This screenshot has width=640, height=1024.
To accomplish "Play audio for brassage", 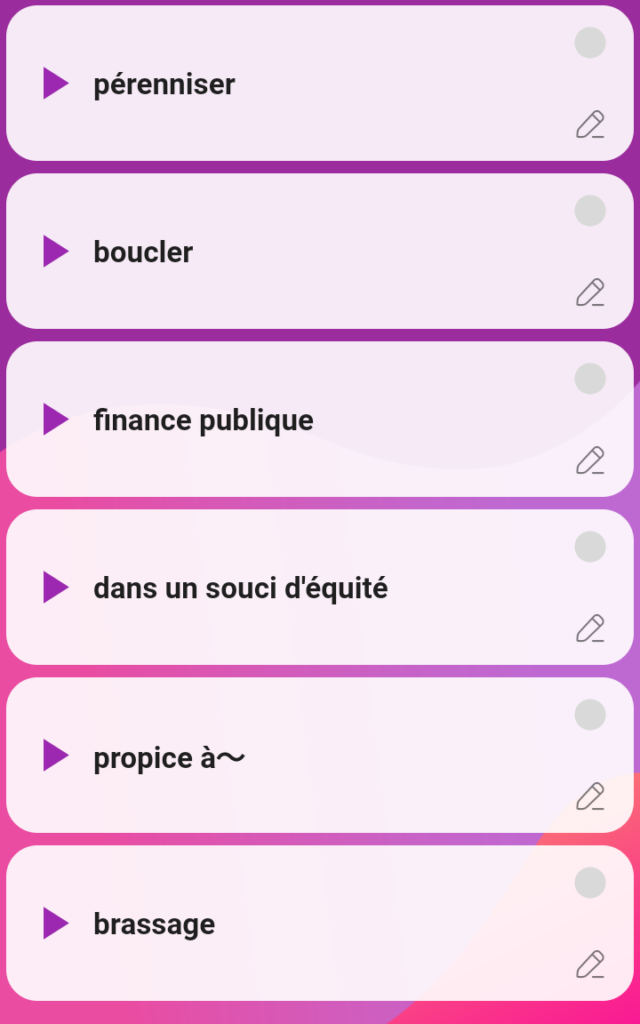I will click(56, 923).
